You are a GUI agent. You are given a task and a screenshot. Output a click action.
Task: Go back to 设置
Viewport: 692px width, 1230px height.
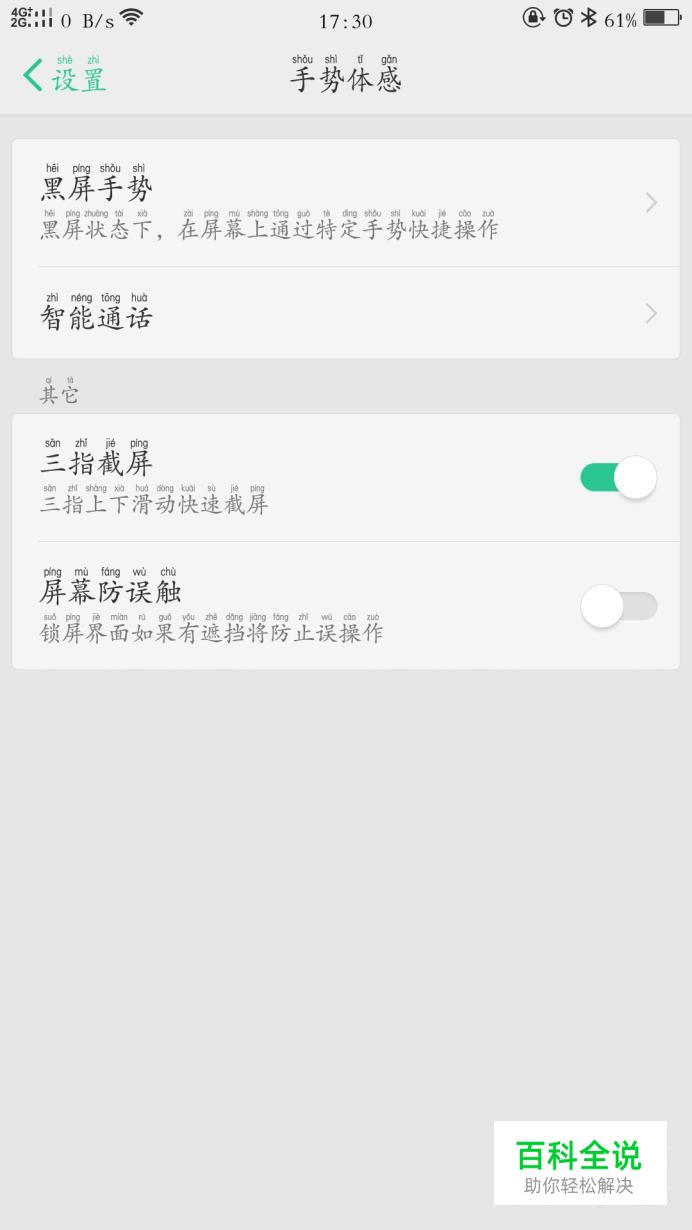click(x=64, y=75)
